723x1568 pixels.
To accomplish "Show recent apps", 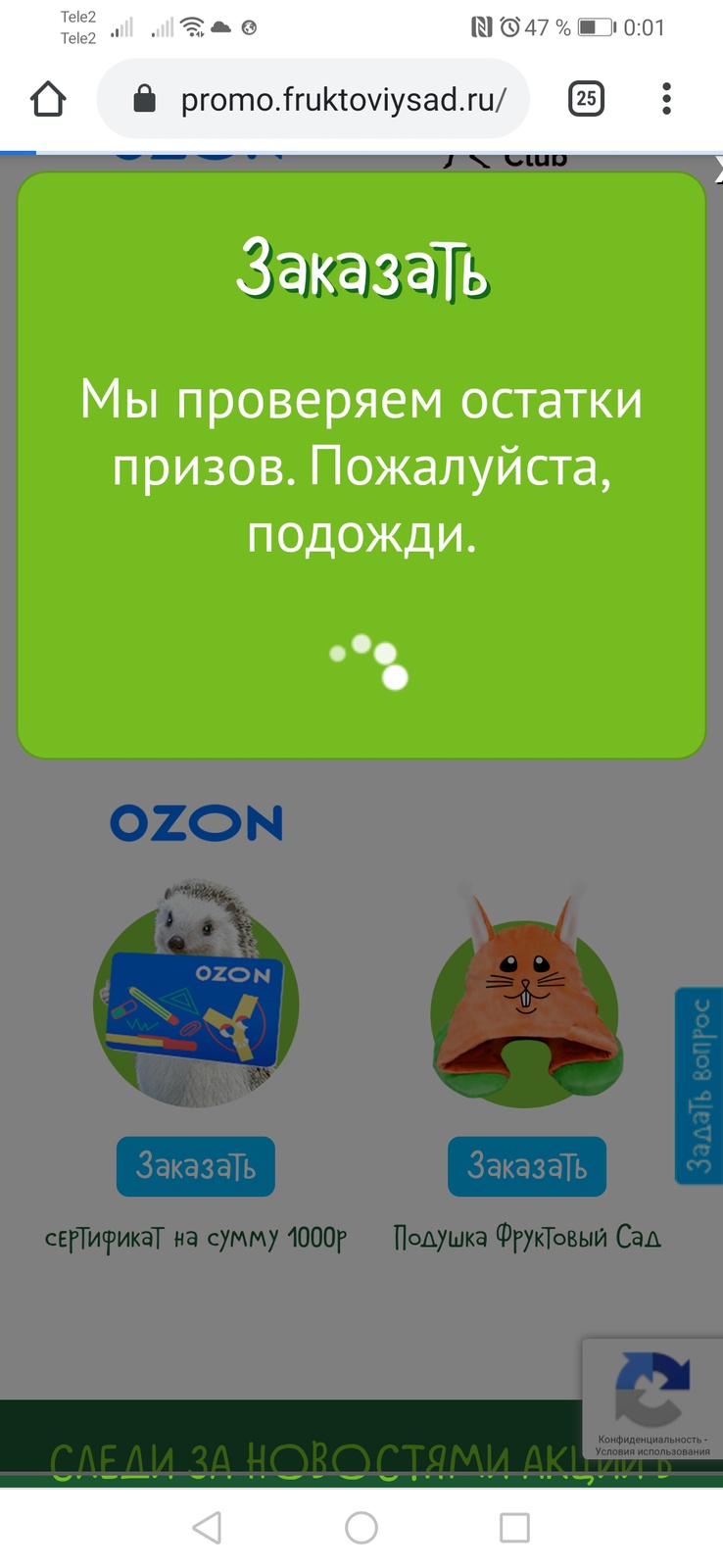I will 514,1527.
